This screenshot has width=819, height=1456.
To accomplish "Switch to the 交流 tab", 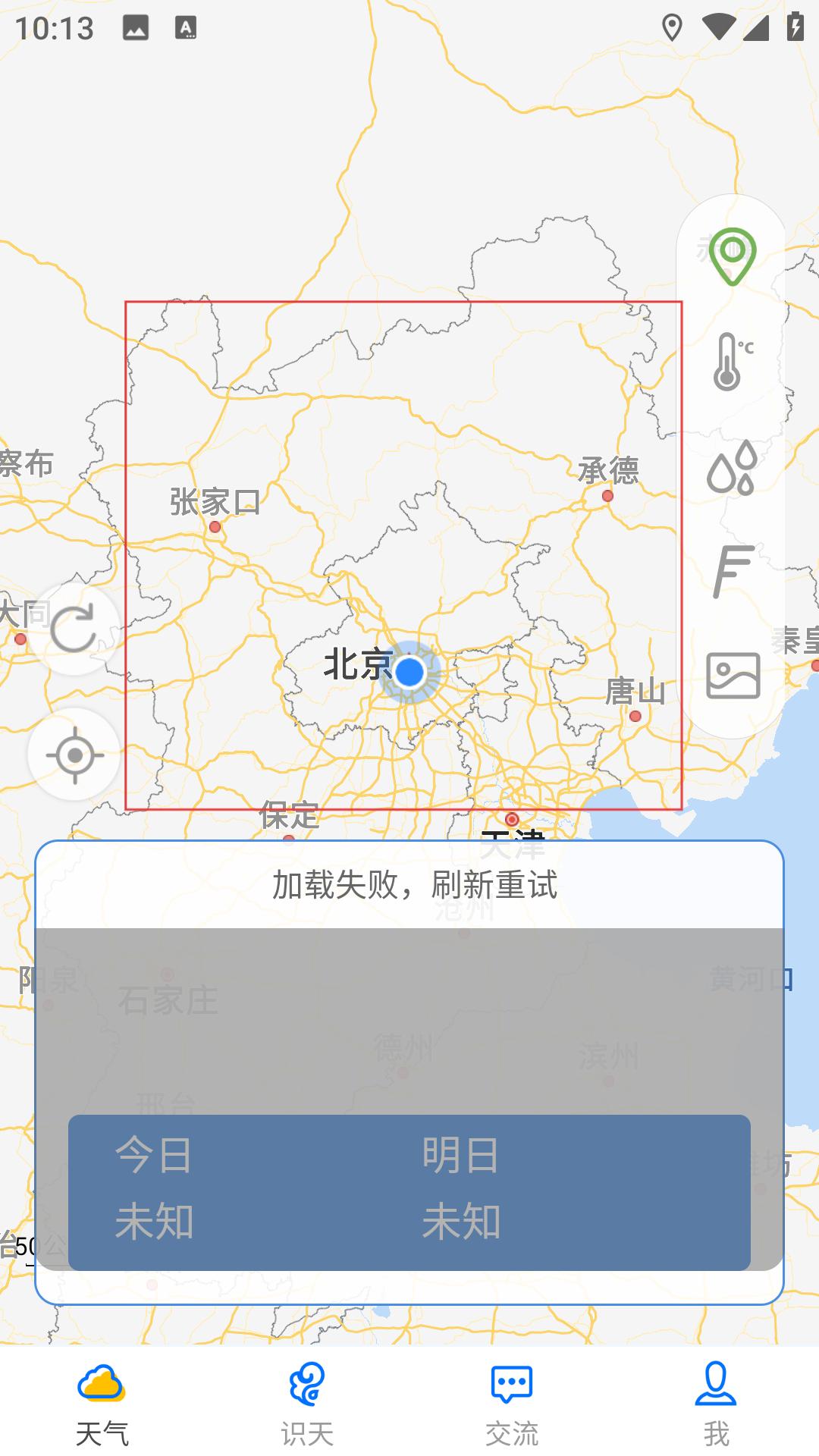I will tap(512, 1403).
